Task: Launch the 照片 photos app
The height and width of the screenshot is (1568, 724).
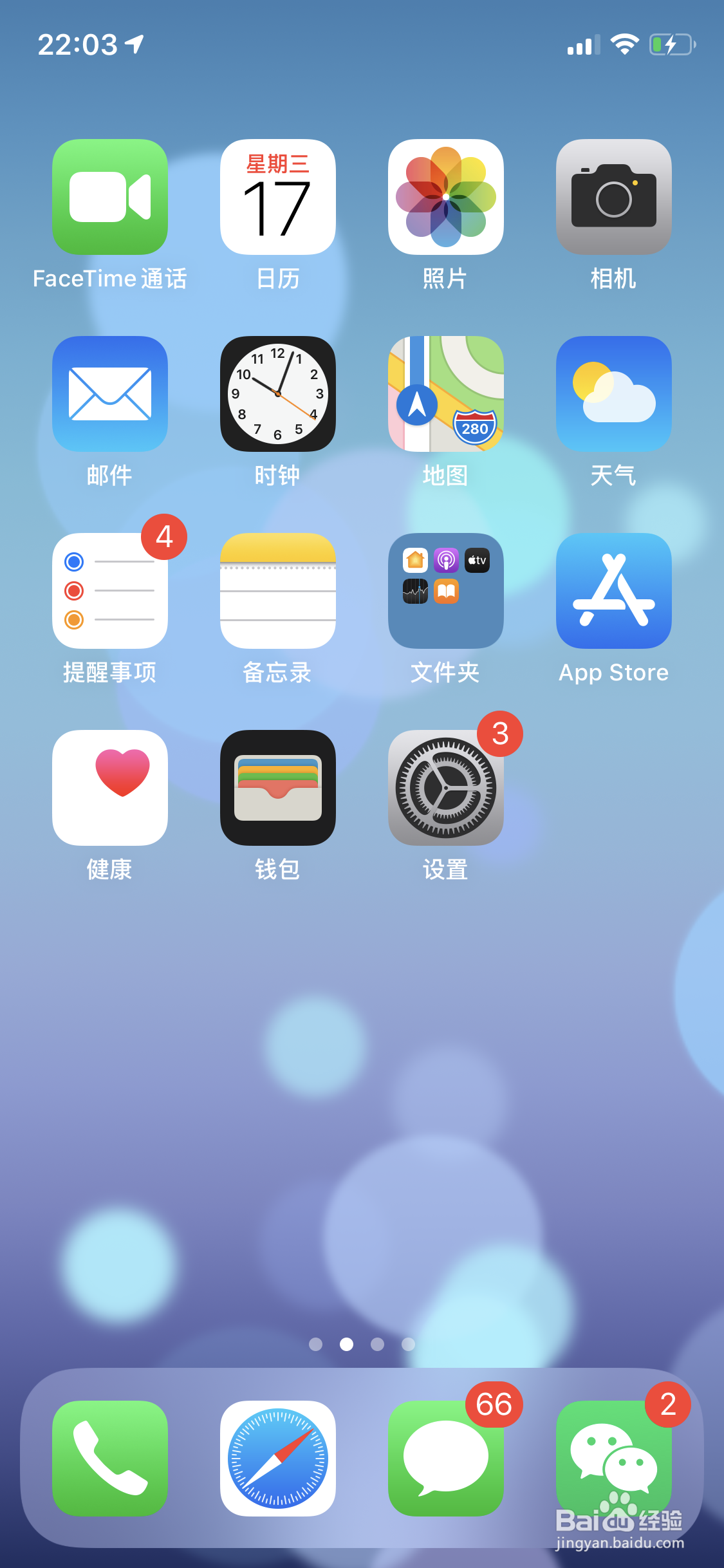Action: coord(445,198)
